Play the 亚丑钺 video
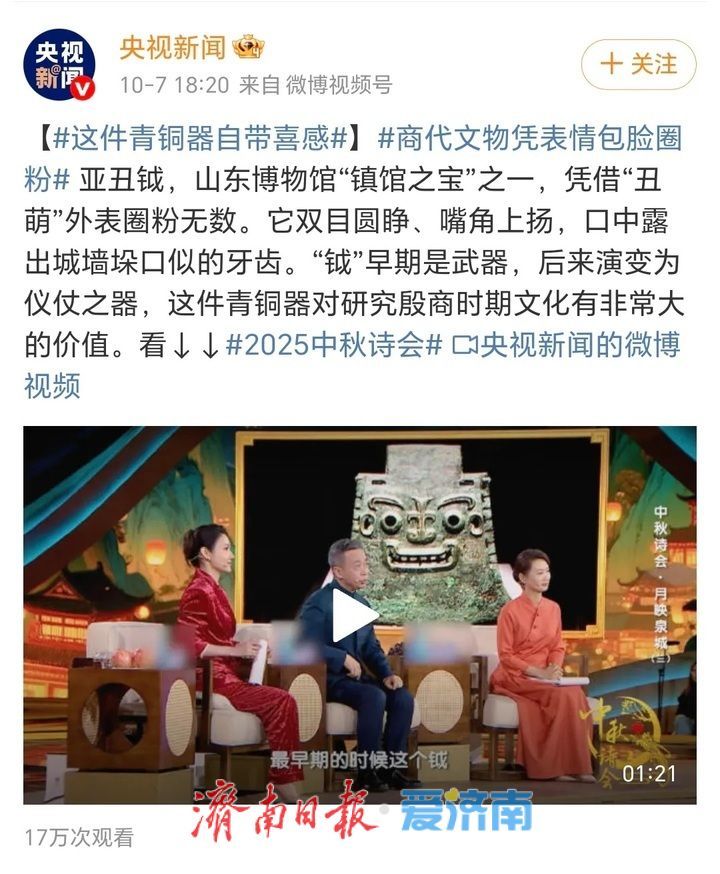 pyautogui.click(x=356, y=614)
